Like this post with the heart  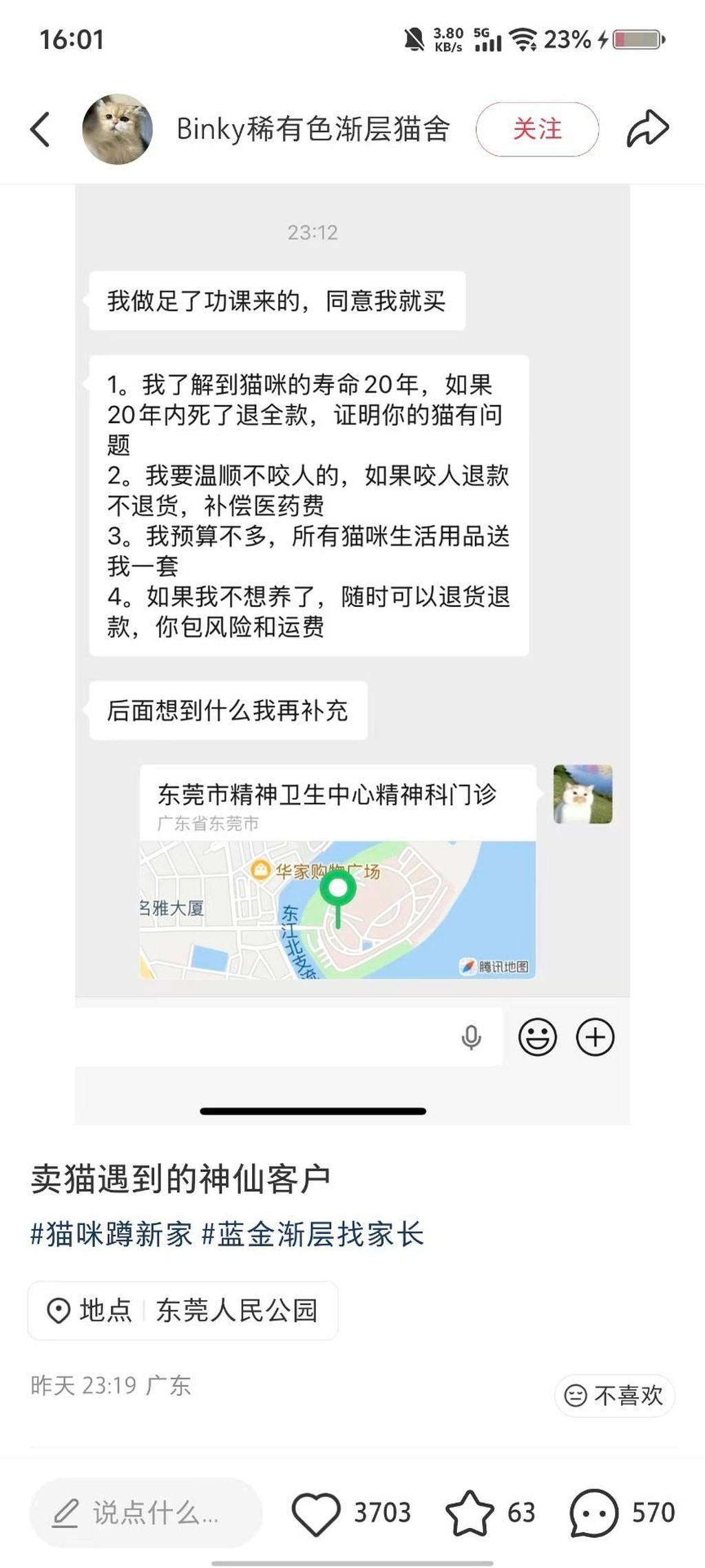(x=316, y=1512)
